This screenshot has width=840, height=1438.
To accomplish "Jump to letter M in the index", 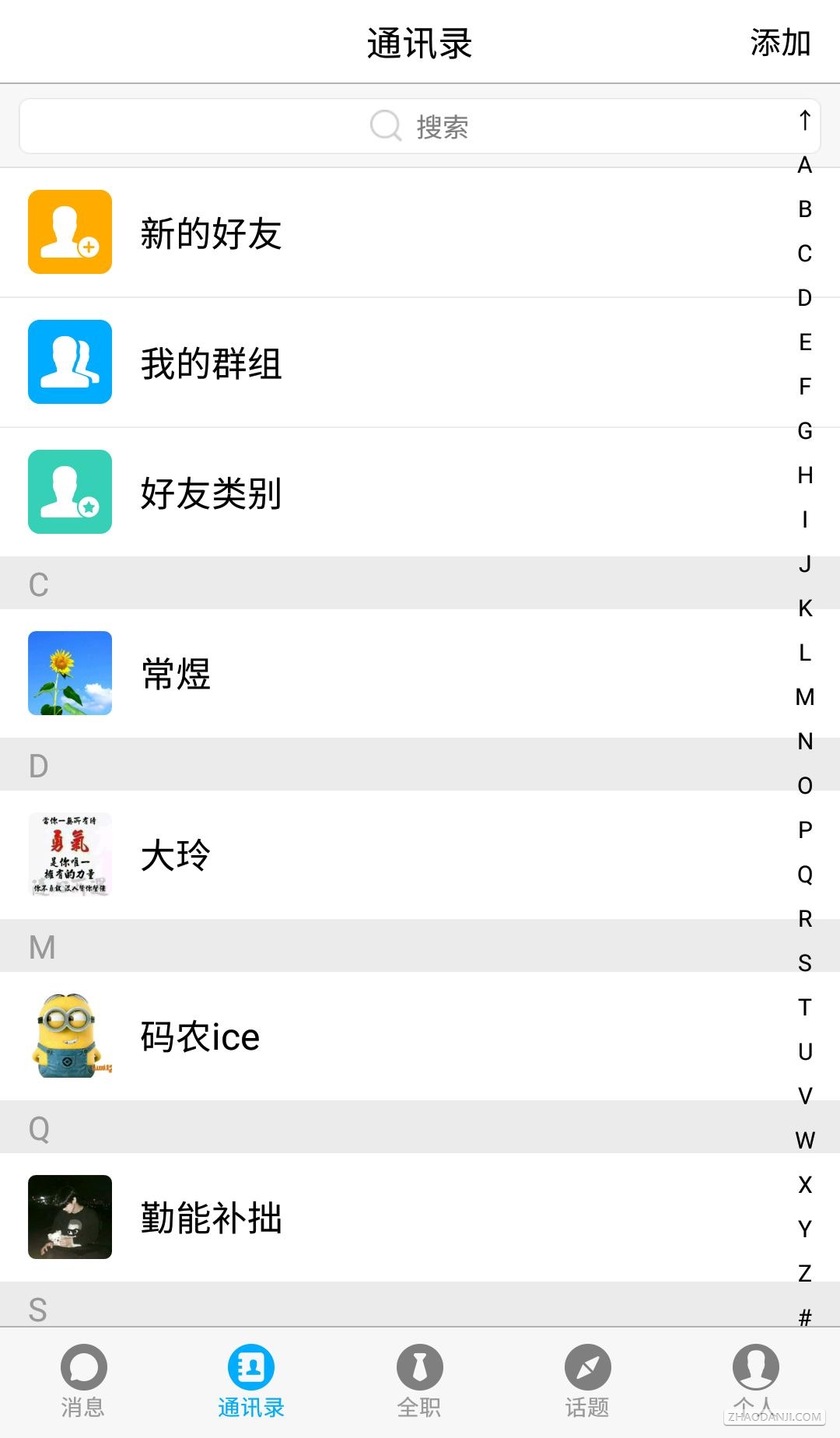I will point(805,697).
